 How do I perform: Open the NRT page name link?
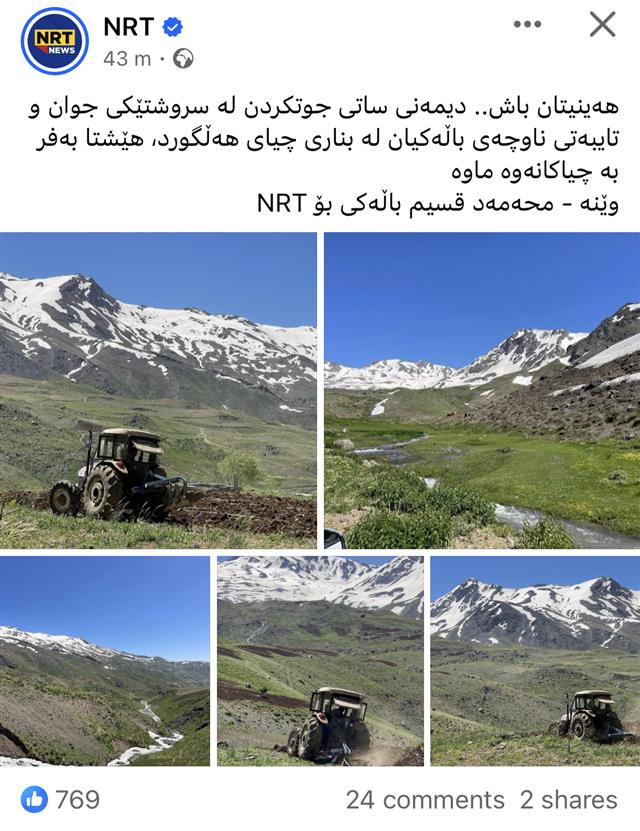[128, 26]
